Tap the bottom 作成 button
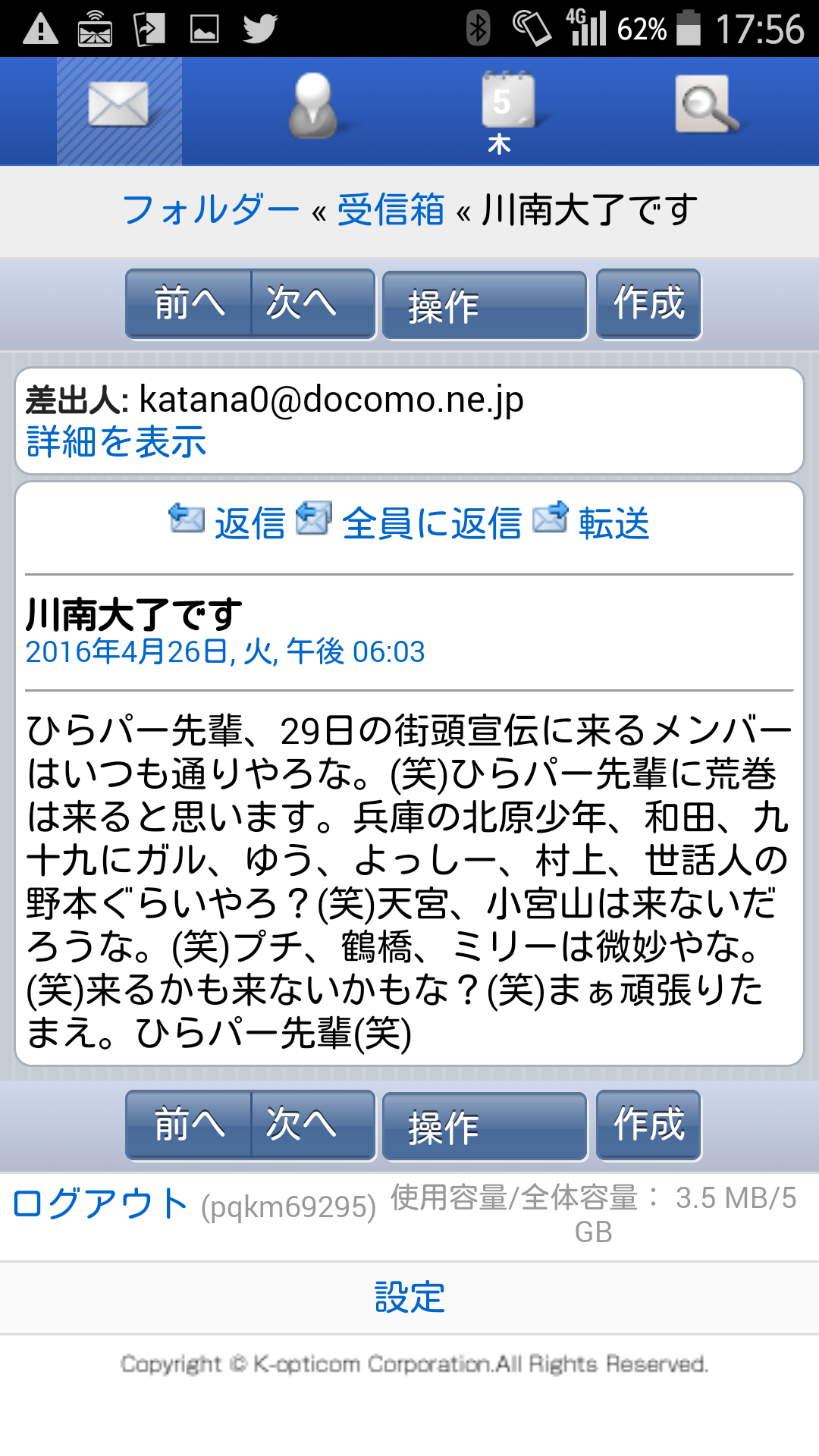 click(x=648, y=1125)
